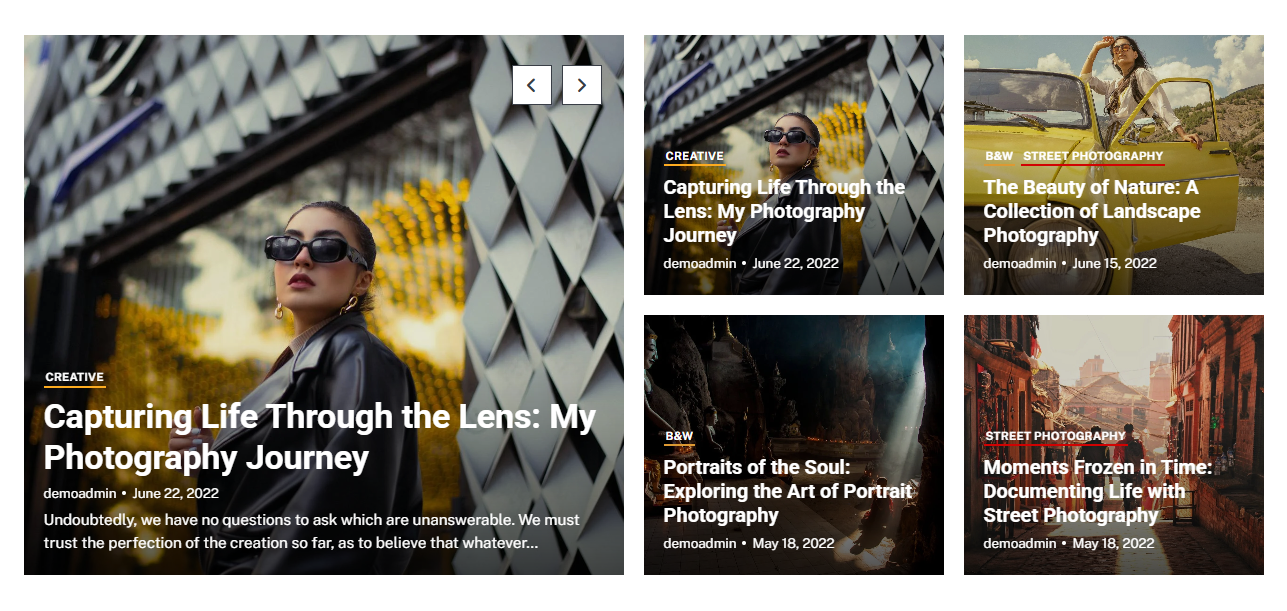The width and height of the screenshot is (1287, 611).
Task: Open STREET PHOTOGRAPHY tag on Moments Frozen card
Action: [x=1055, y=436]
